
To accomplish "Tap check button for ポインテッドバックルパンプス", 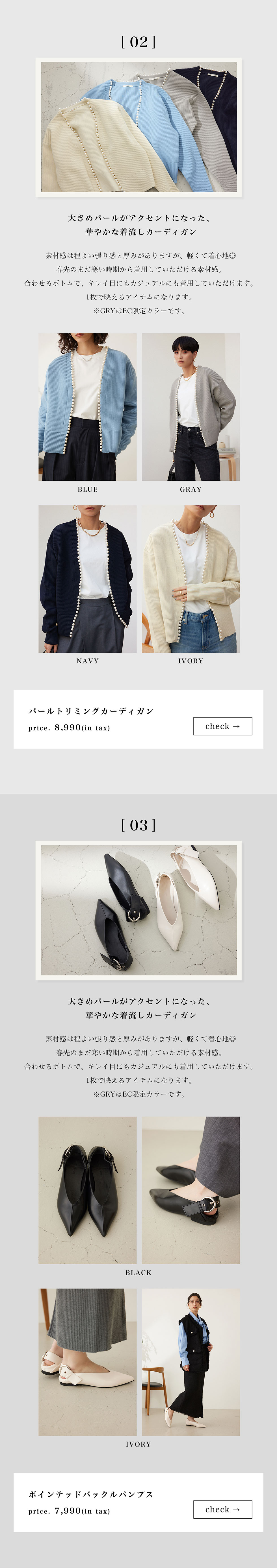I will pos(222,1509).
